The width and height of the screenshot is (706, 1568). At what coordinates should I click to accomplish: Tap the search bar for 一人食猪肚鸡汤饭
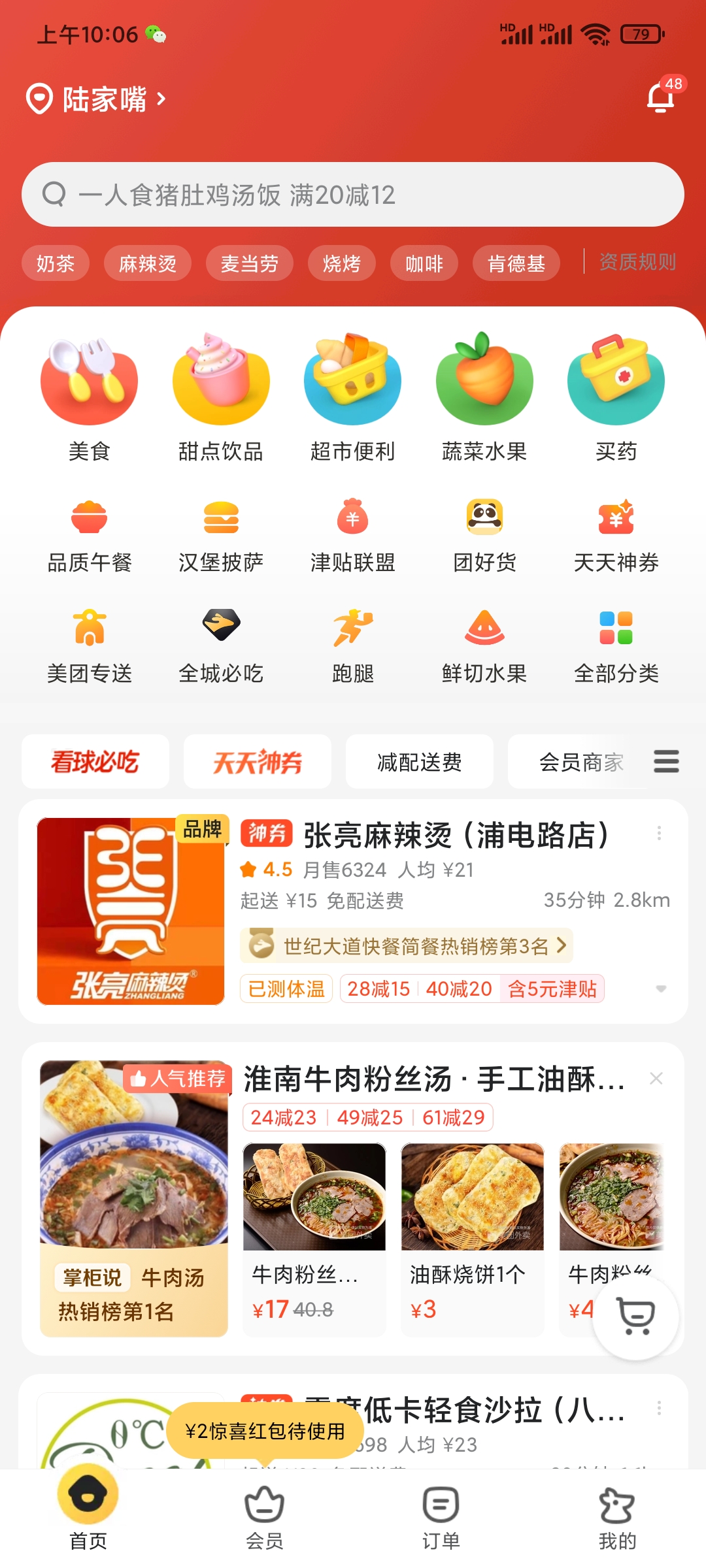pos(353,194)
